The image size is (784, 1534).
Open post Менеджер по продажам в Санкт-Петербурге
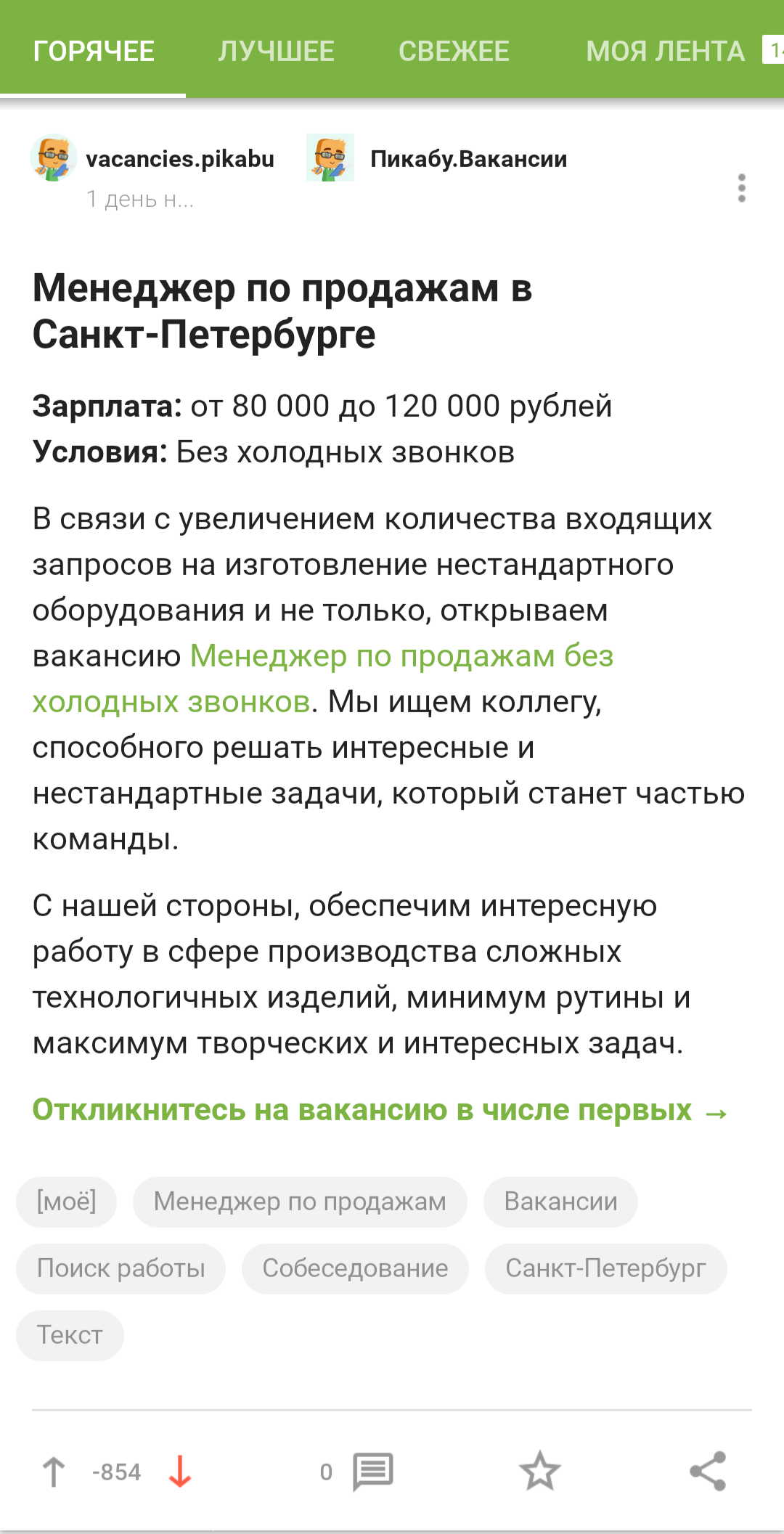(x=282, y=311)
